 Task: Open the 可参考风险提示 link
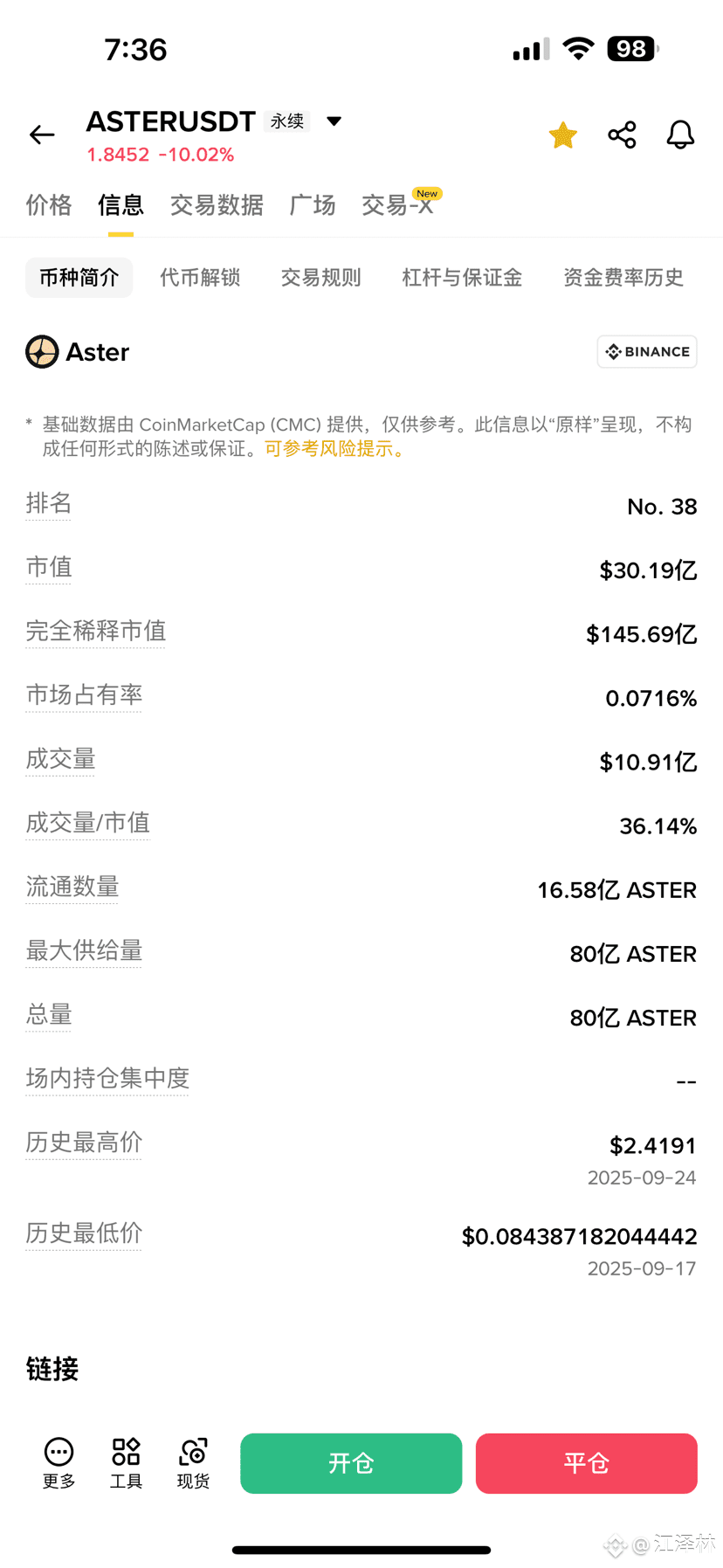[335, 449]
